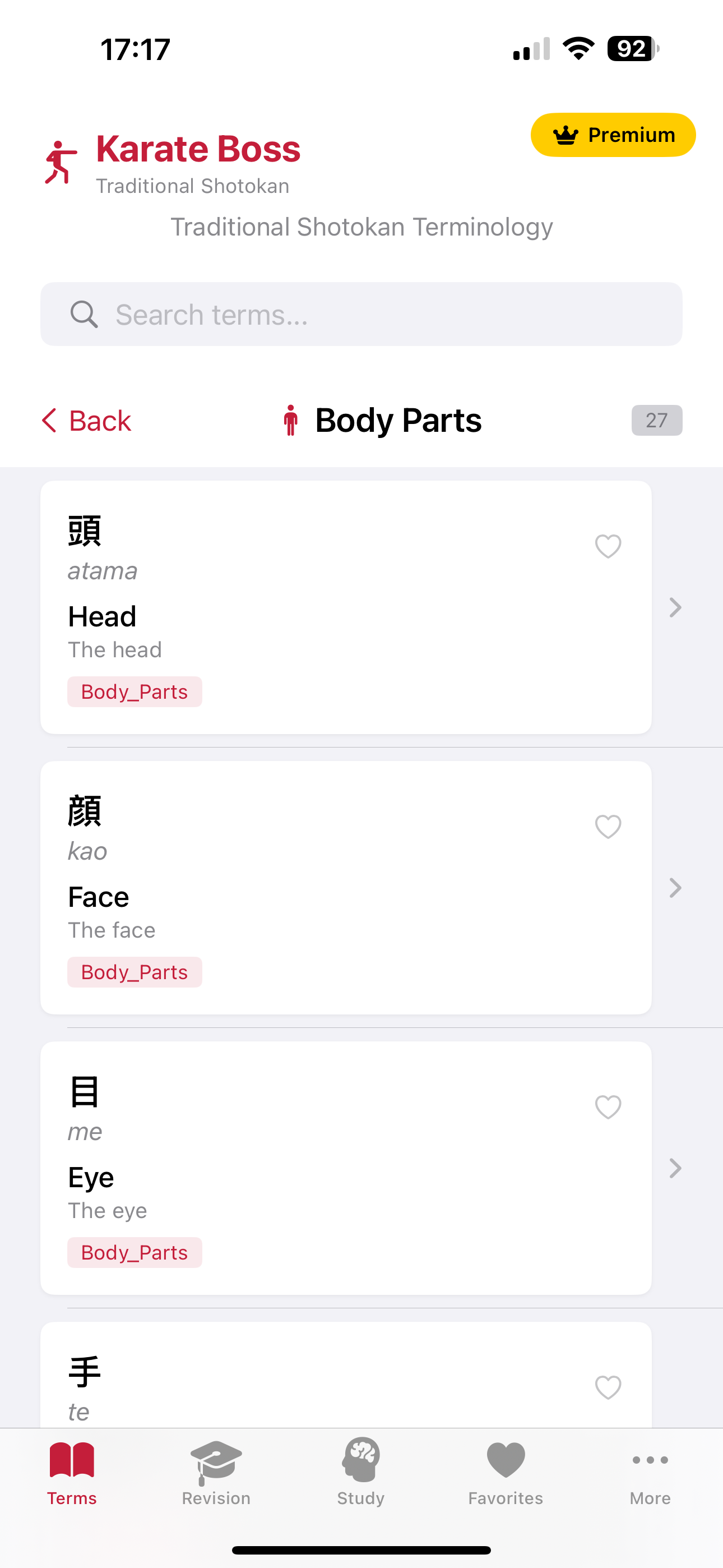Switch to the Revision tab

click(x=216, y=1472)
